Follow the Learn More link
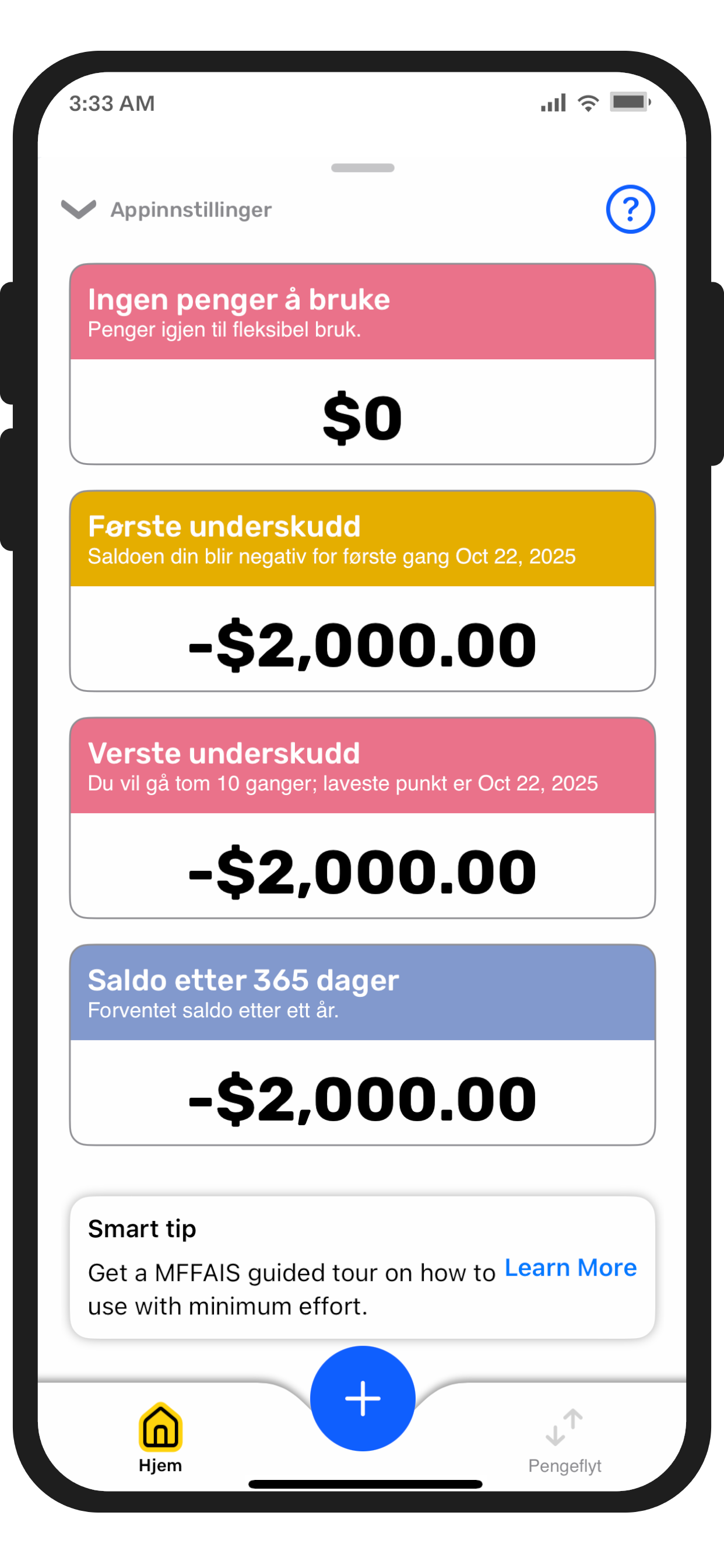The height and width of the screenshot is (1568, 724). [570, 1268]
